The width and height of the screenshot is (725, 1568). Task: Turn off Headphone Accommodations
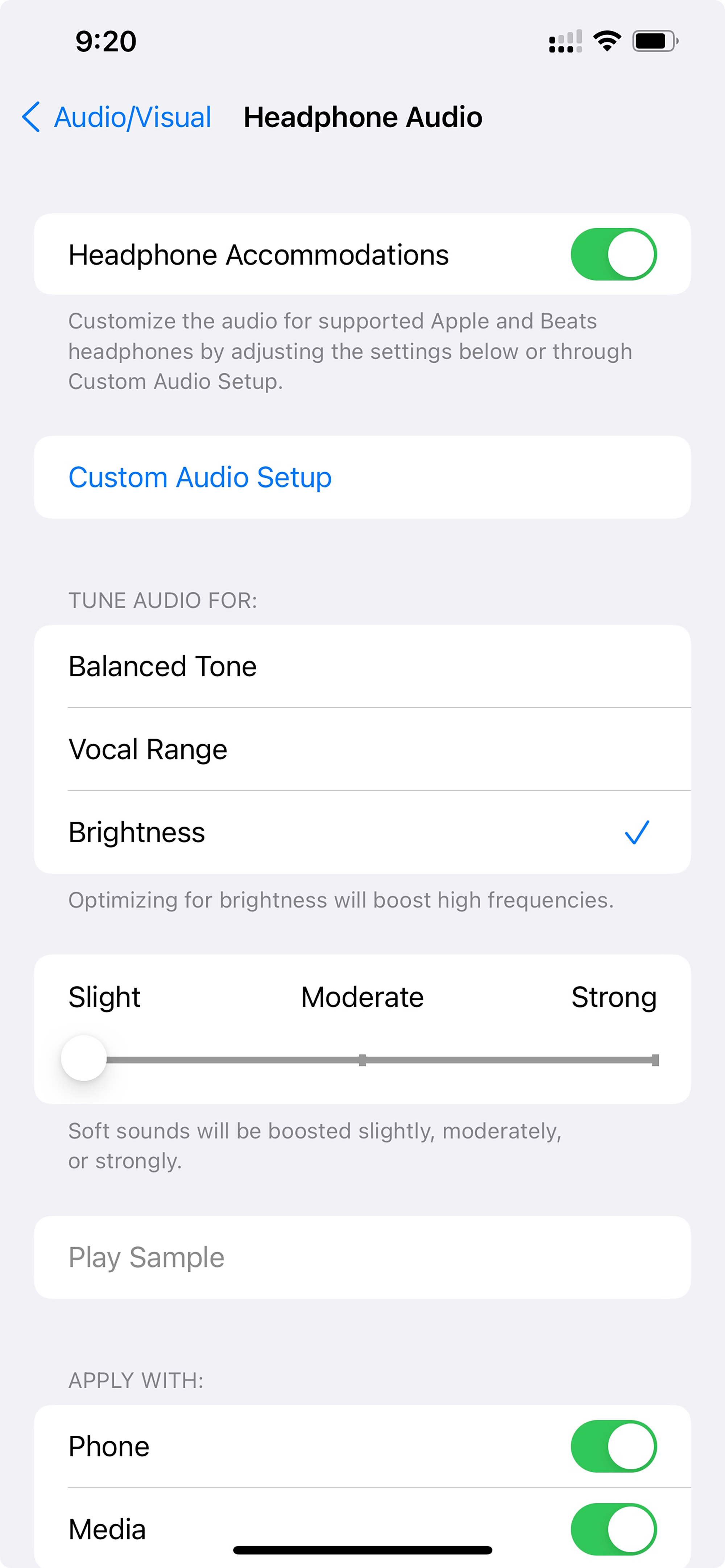613,254
